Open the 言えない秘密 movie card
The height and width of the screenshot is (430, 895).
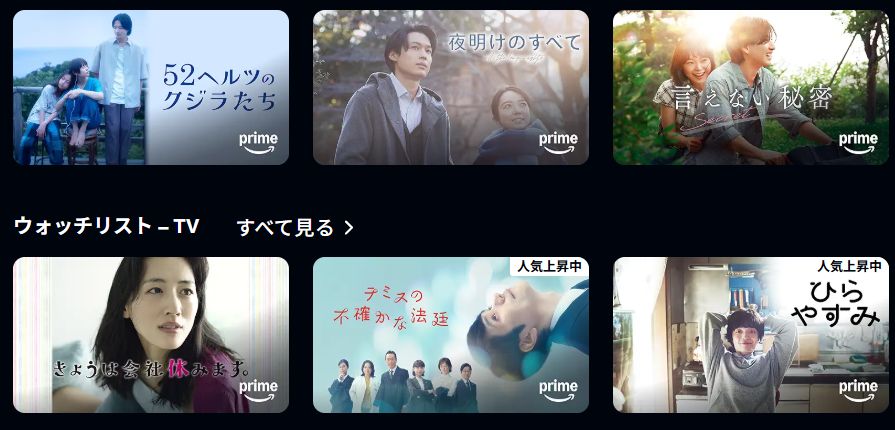click(x=751, y=87)
